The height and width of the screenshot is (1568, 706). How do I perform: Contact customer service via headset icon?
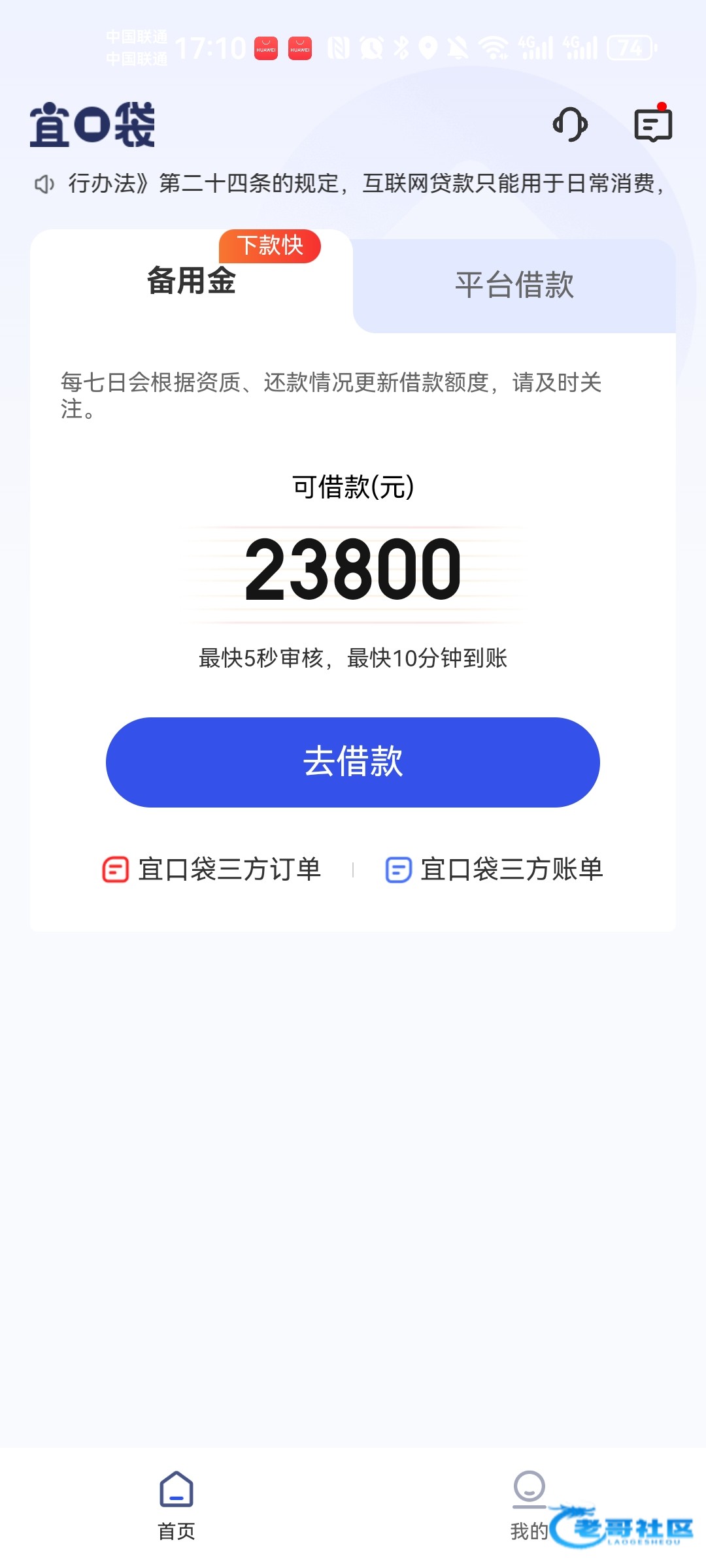(x=570, y=124)
